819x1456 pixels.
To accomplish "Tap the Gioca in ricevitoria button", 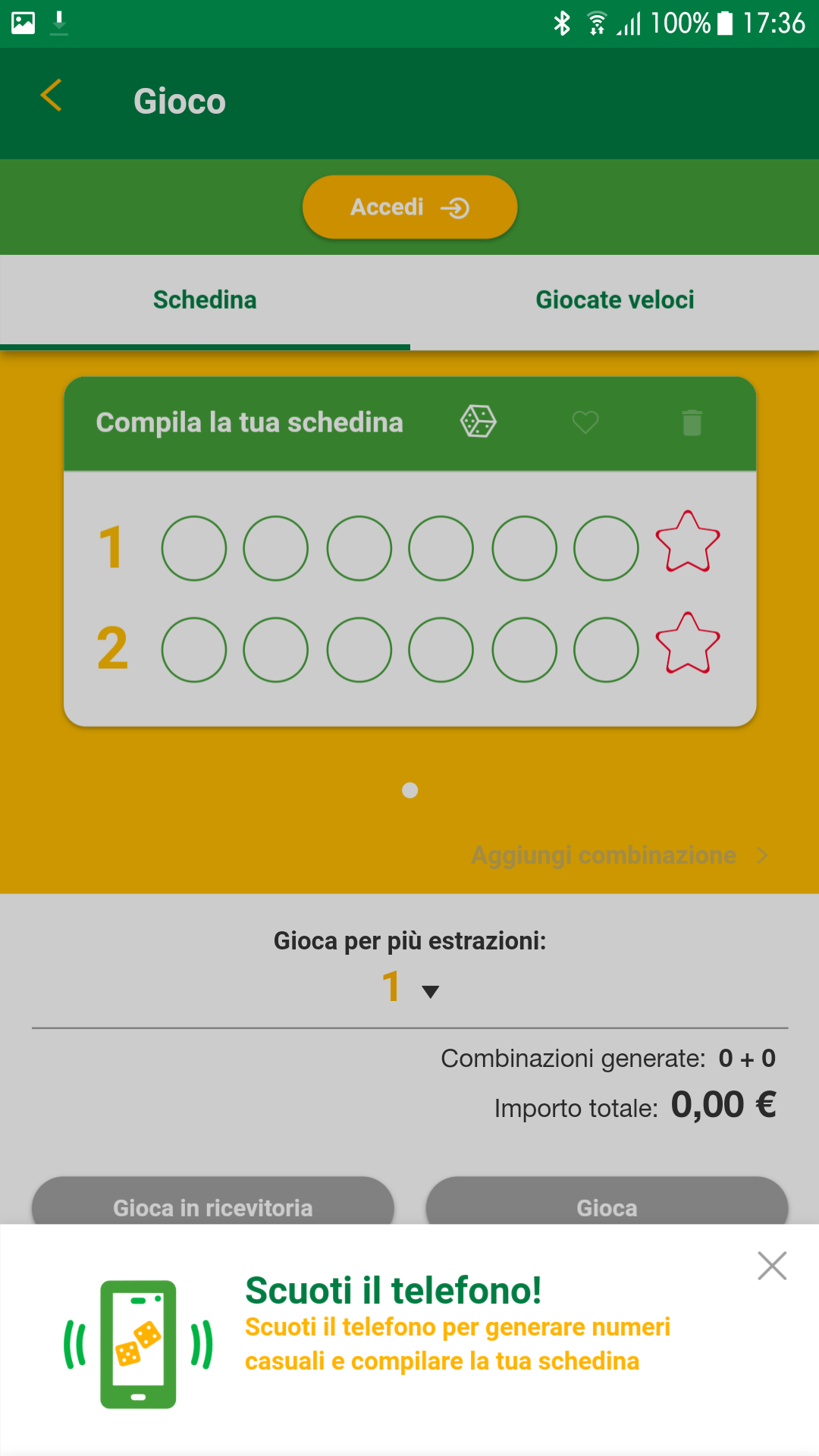I will point(212,1203).
